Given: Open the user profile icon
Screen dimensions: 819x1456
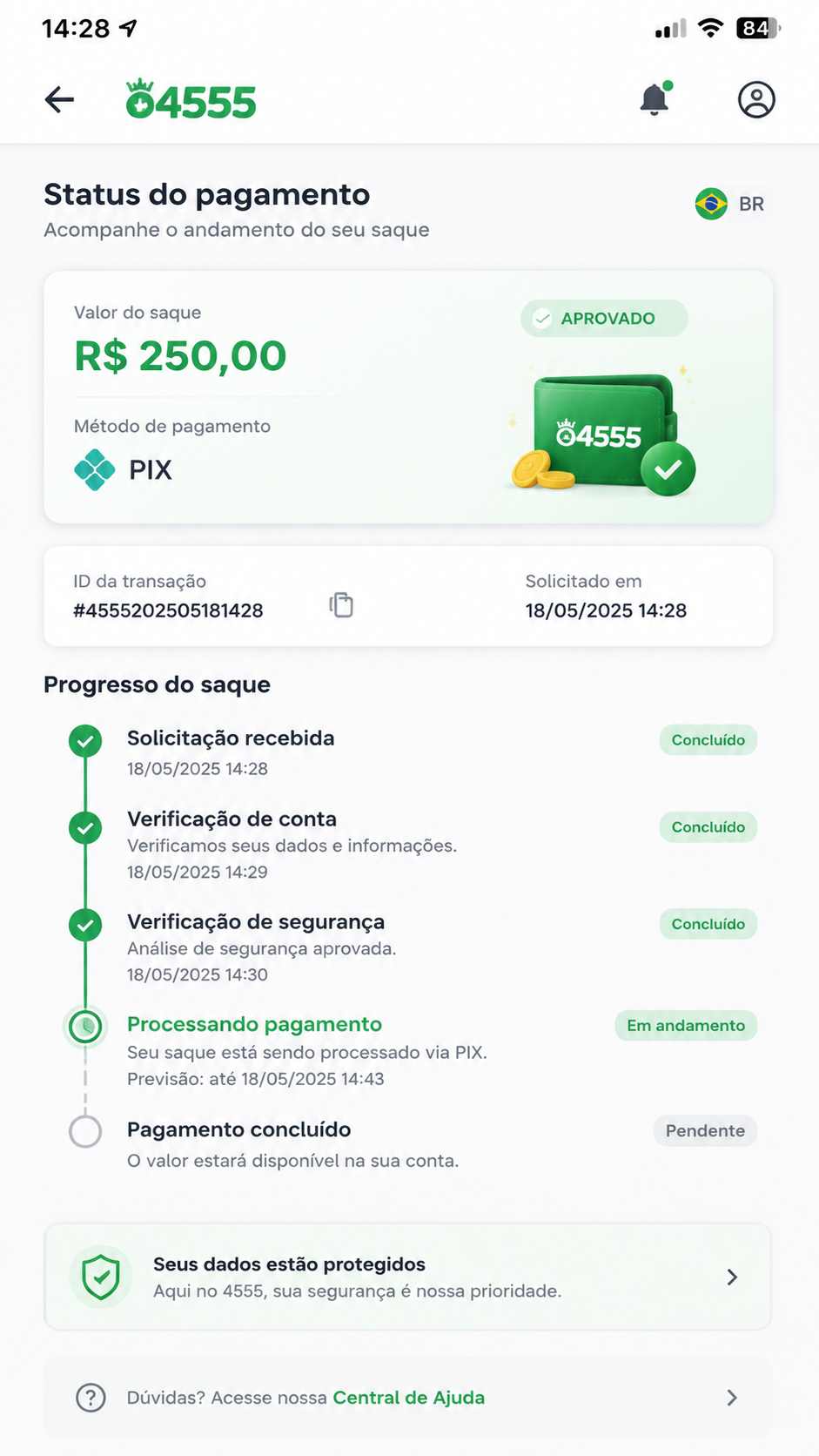Looking at the screenshot, I should click(756, 99).
